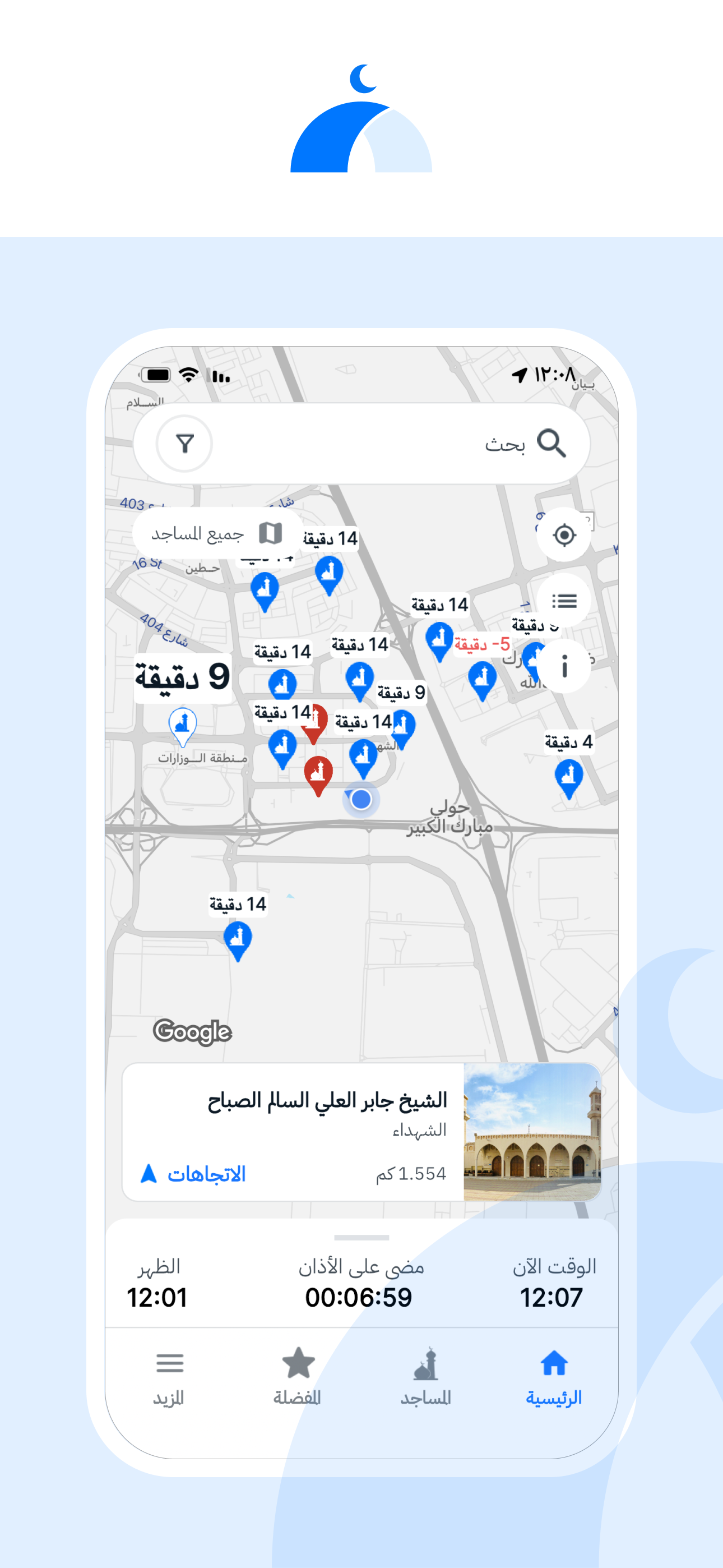The height and width of the screenshot is (1568, 723).
Task: Select the red mosque pin near your location
Action: point(318,773)
